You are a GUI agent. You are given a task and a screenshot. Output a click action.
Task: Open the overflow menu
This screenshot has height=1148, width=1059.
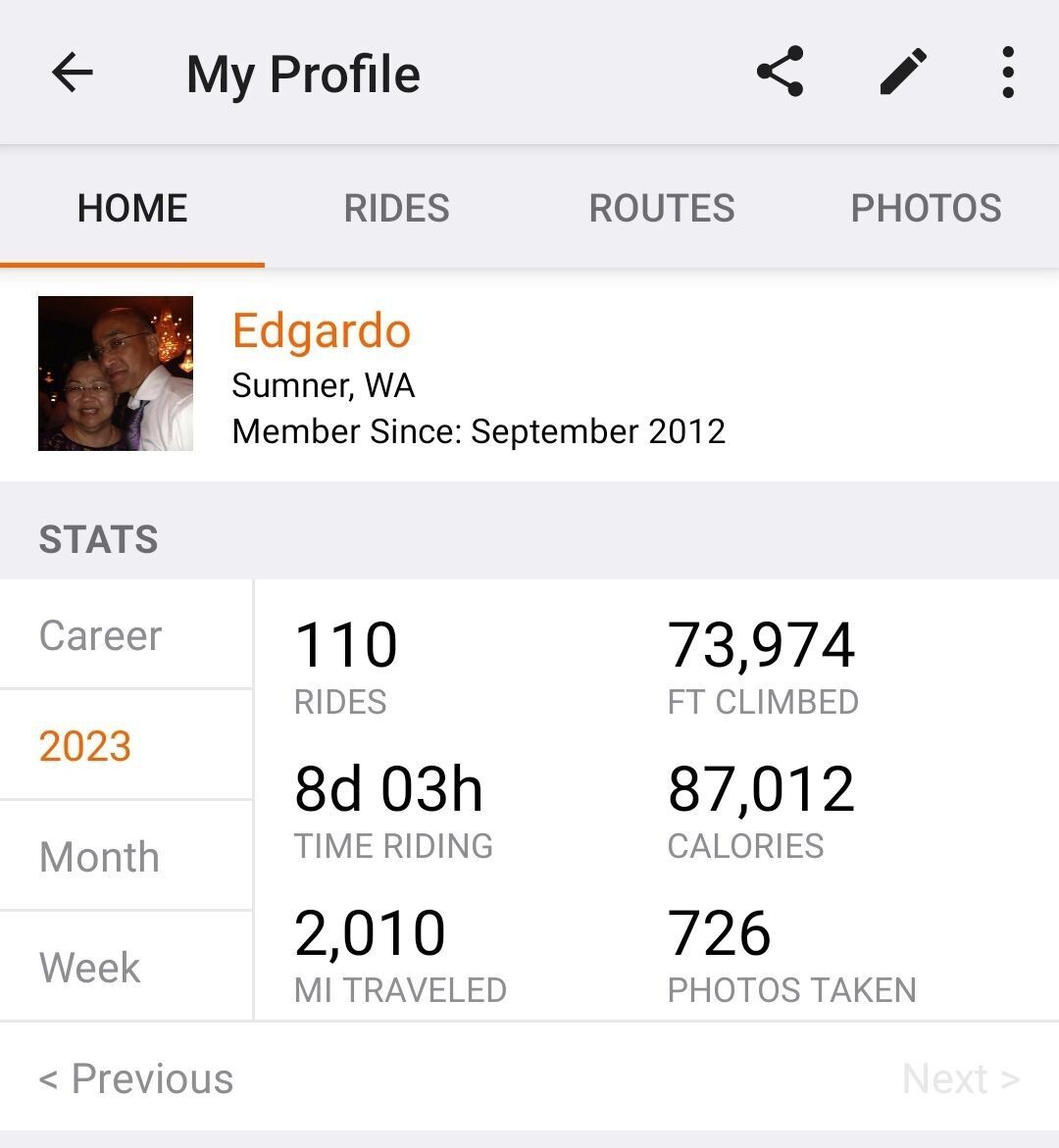pos(1008,73)
